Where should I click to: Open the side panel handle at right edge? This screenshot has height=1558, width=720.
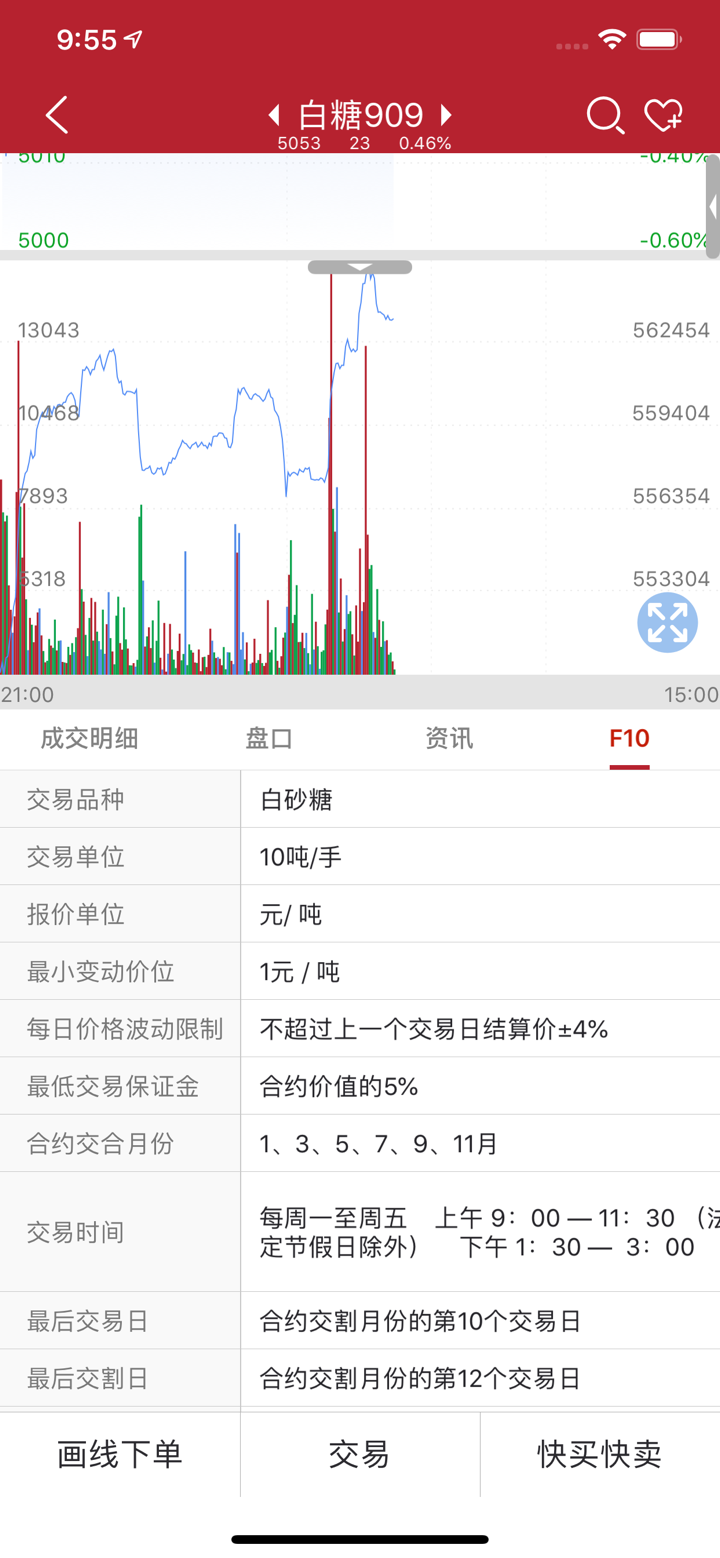tap(712, 207)
